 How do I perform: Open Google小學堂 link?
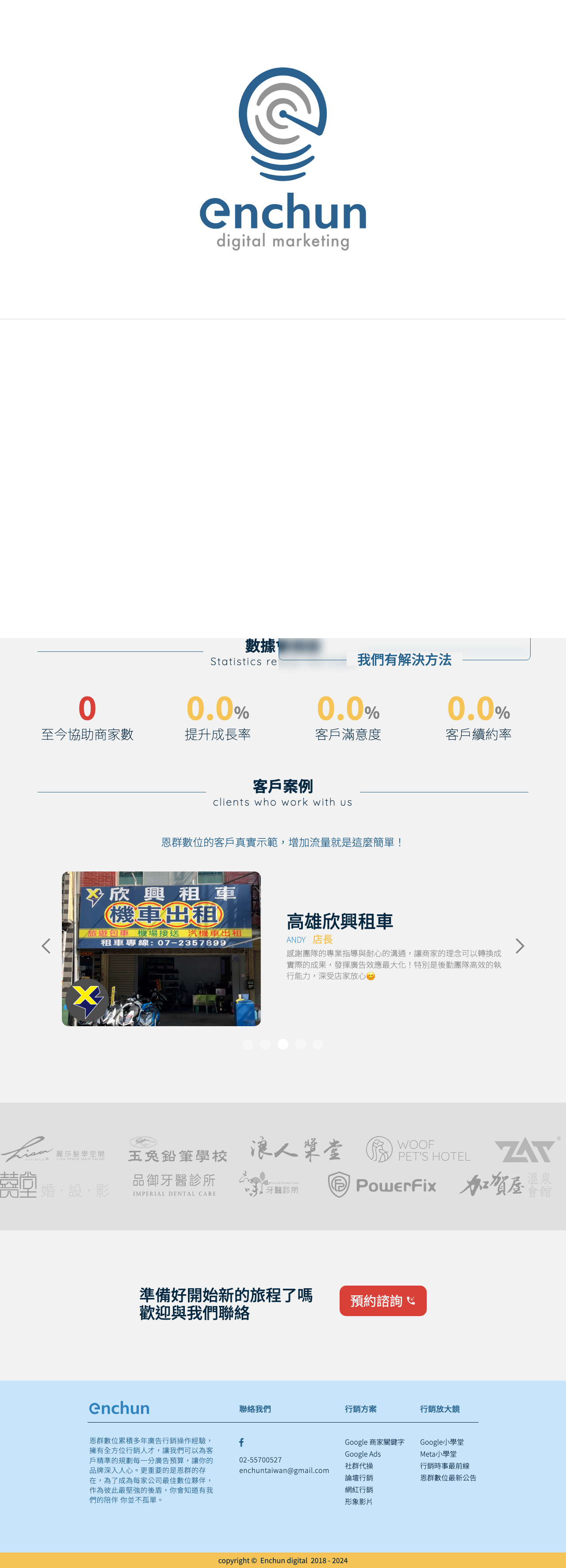442,1442
